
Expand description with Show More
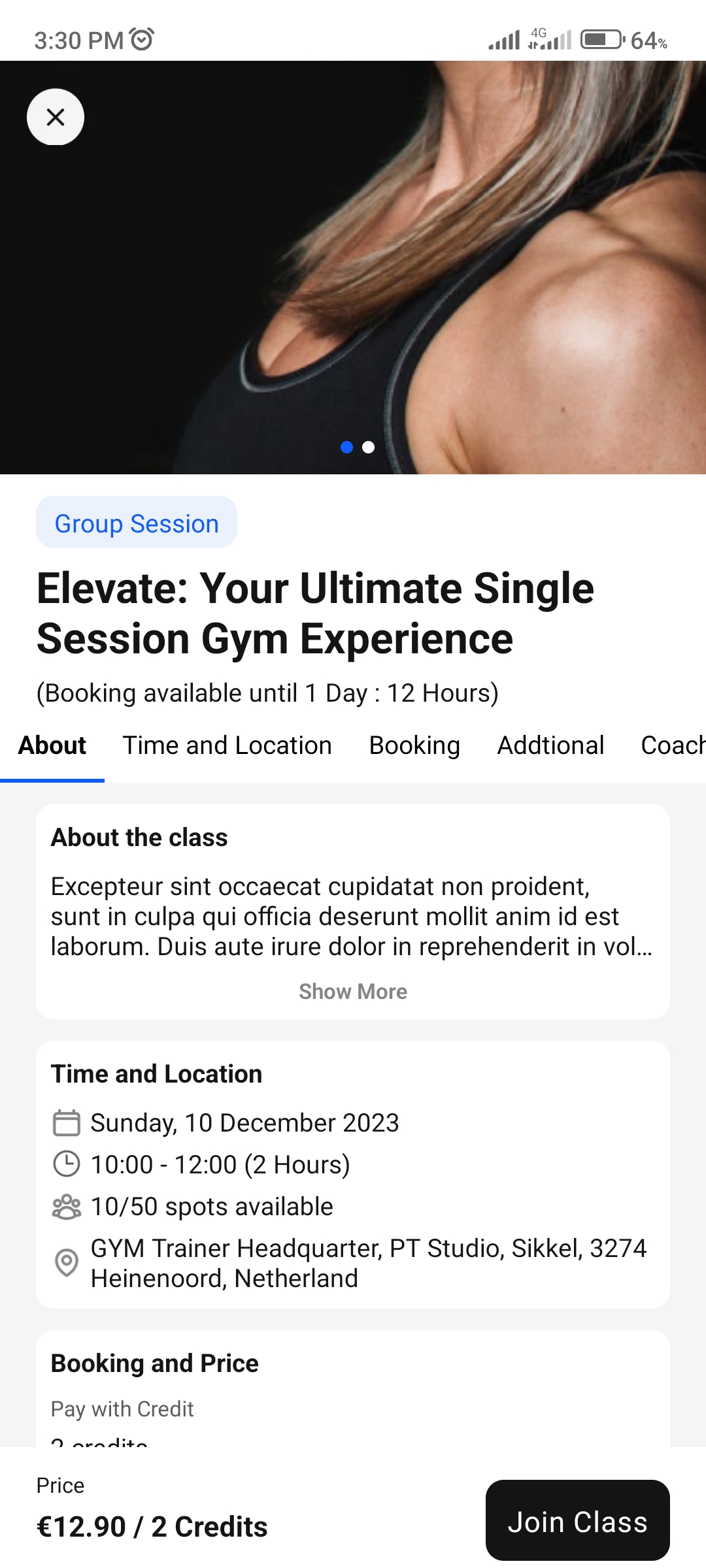[353, 992]
